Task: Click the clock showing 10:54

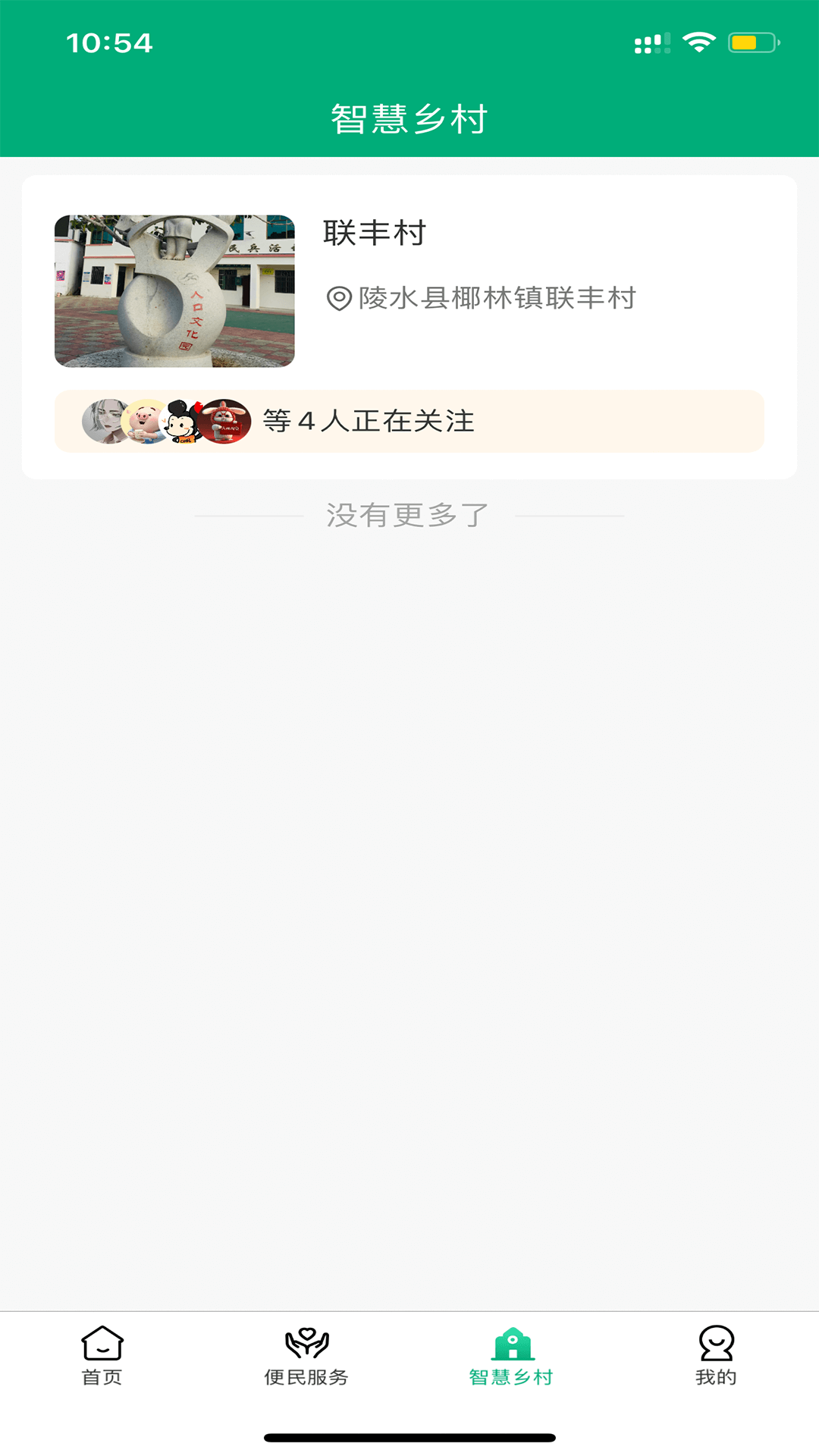Action: pos(111,43)
